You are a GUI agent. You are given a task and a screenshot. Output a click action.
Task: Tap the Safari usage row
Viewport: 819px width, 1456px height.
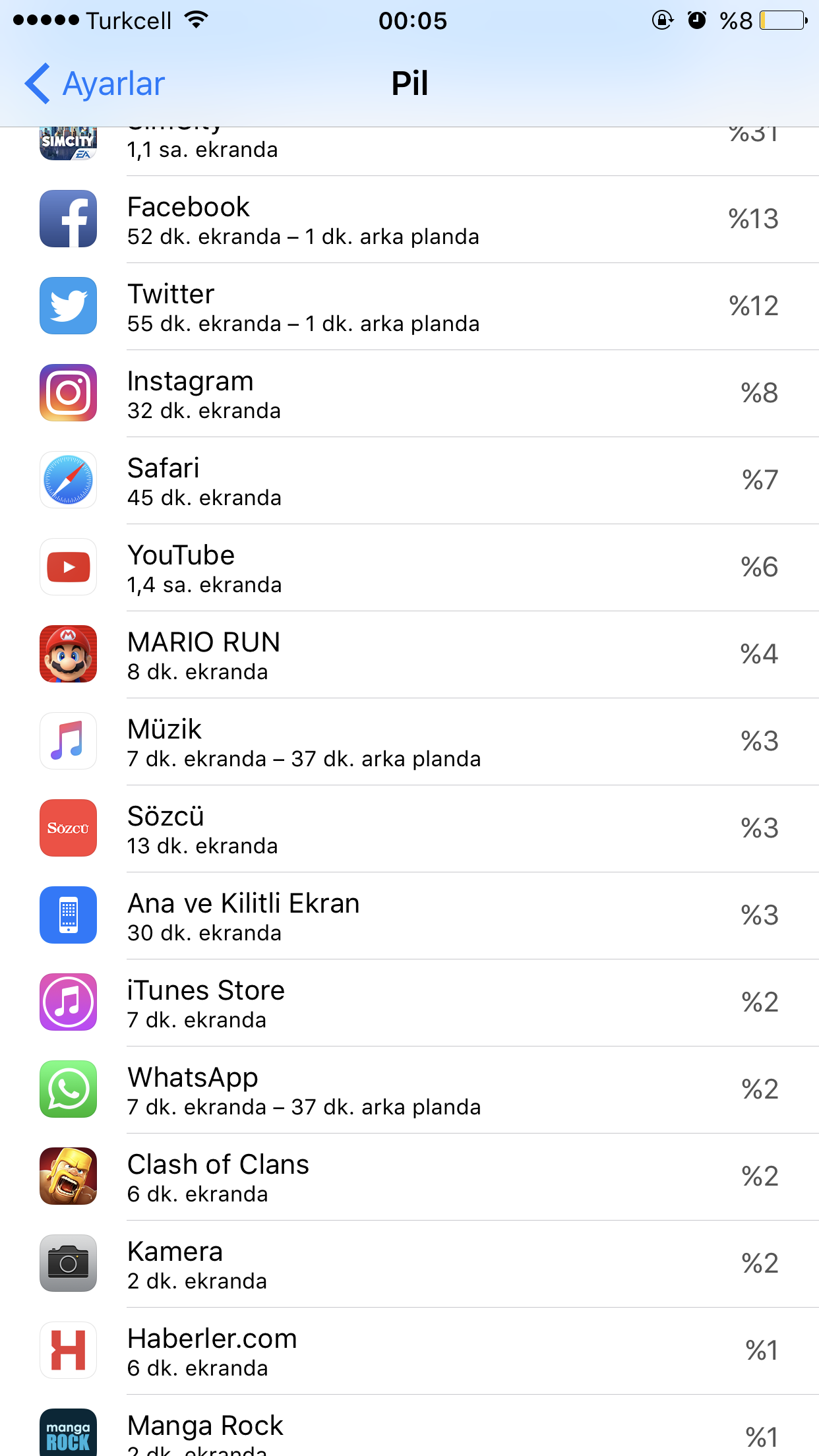click(409, 481)
